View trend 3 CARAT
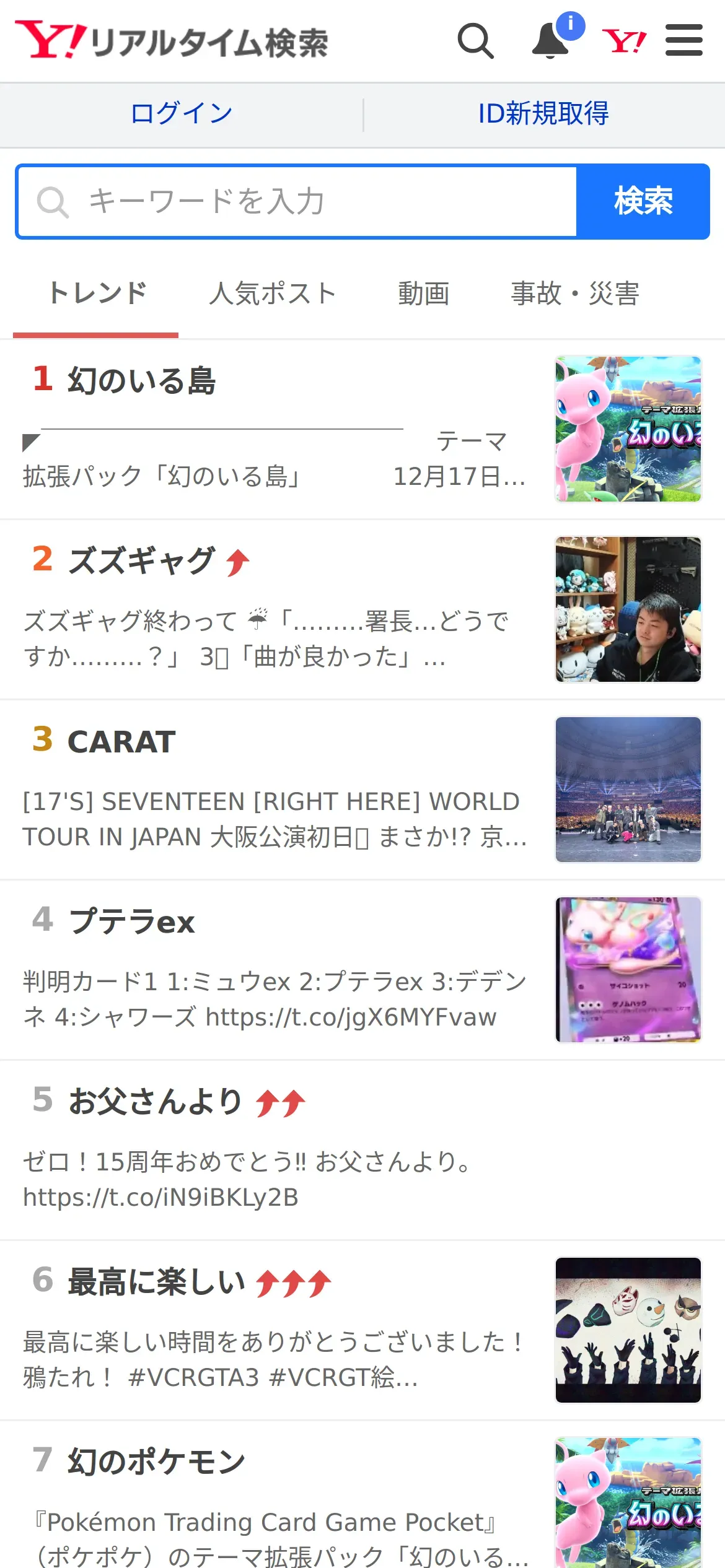Image resolution: width=725 pixels, height=1568 pixels. (x=122, y=741)
